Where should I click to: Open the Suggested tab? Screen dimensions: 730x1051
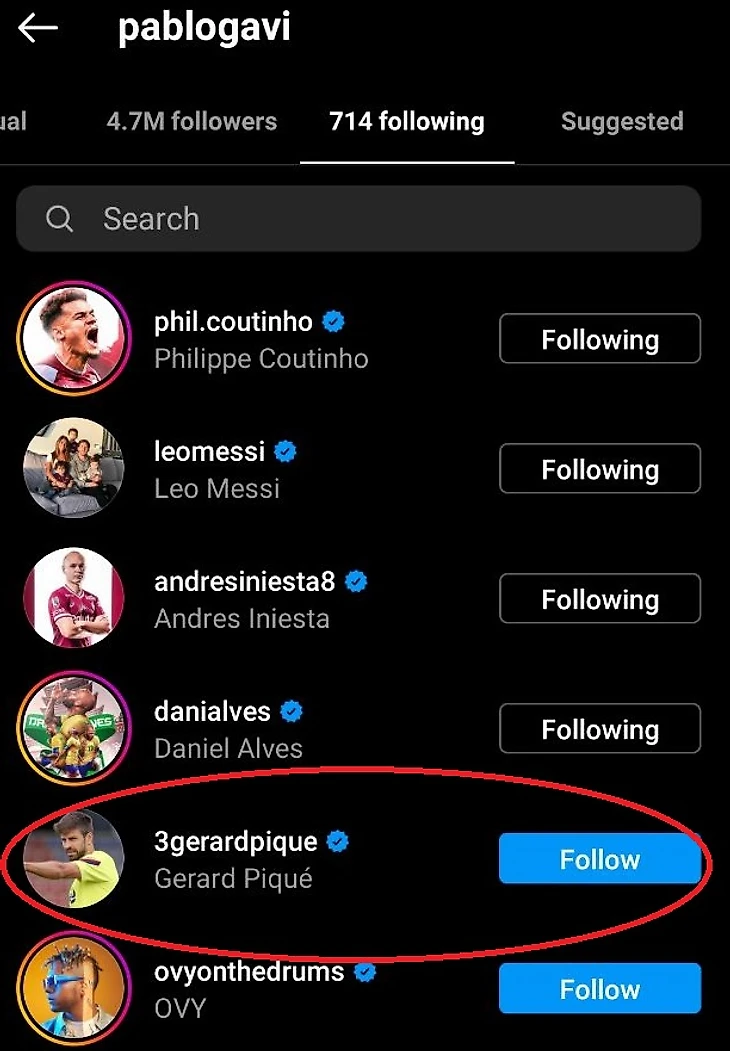click(x=621, y=122)
